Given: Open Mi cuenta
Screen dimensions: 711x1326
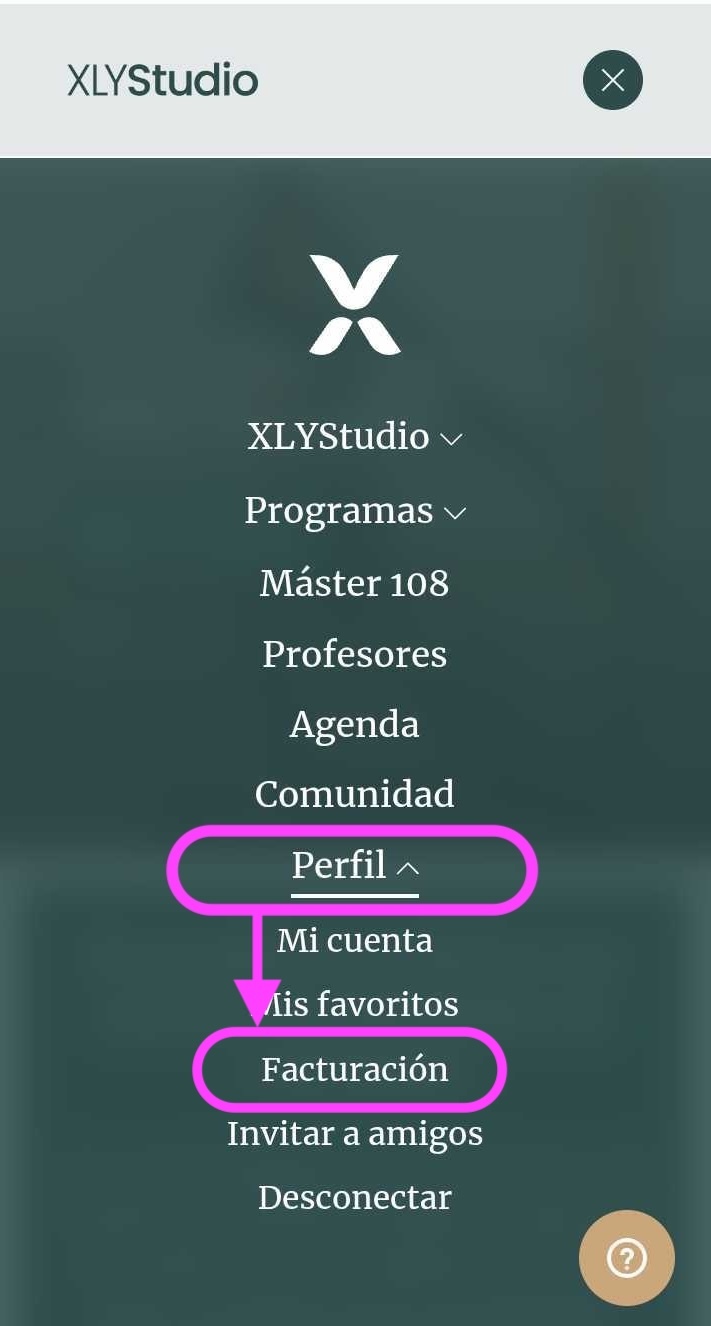Looking at the screenshot, I should (355, 941).
